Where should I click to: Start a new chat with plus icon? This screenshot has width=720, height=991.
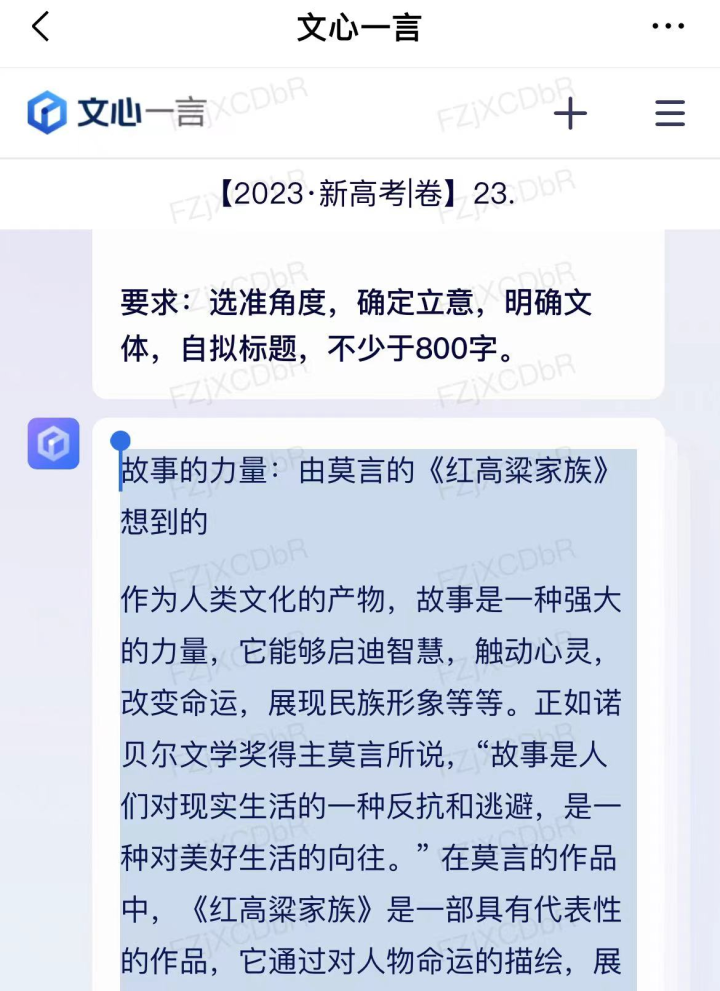click(x=570, y=113)
